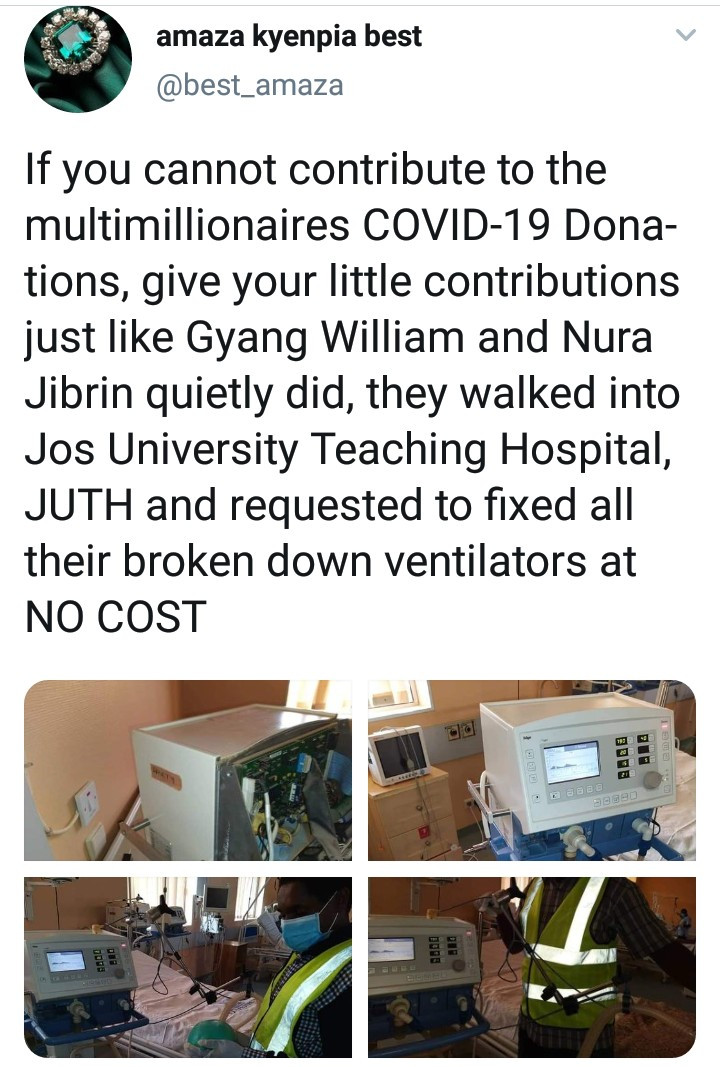
Task: Enlarge photo of man wearing blue face mask
Action: 188,967
